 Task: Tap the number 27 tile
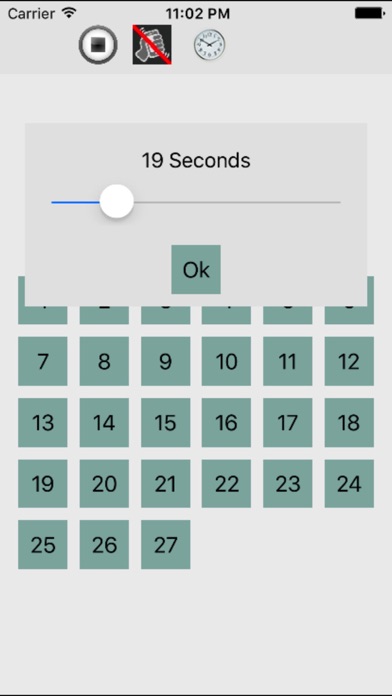pos(166,545)
